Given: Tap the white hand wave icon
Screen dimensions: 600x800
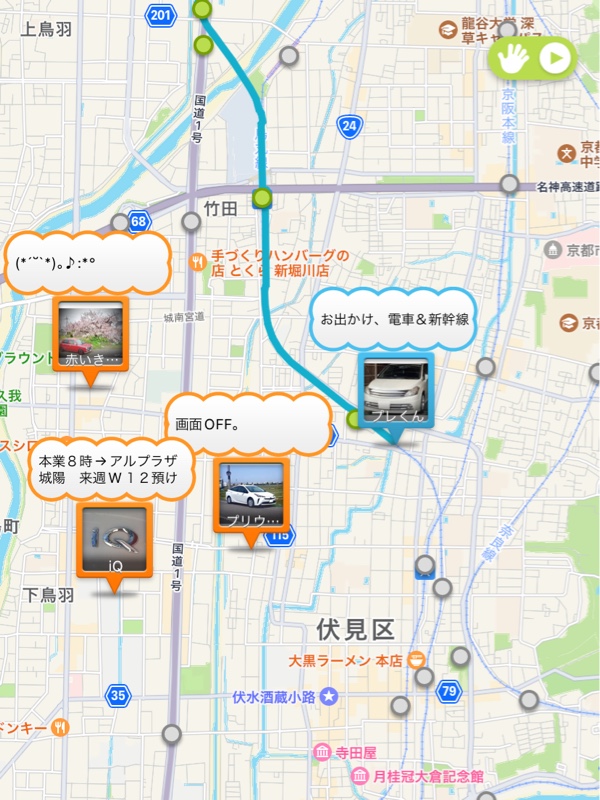Looking at the screenshot, I should click(x=514, y=57).
